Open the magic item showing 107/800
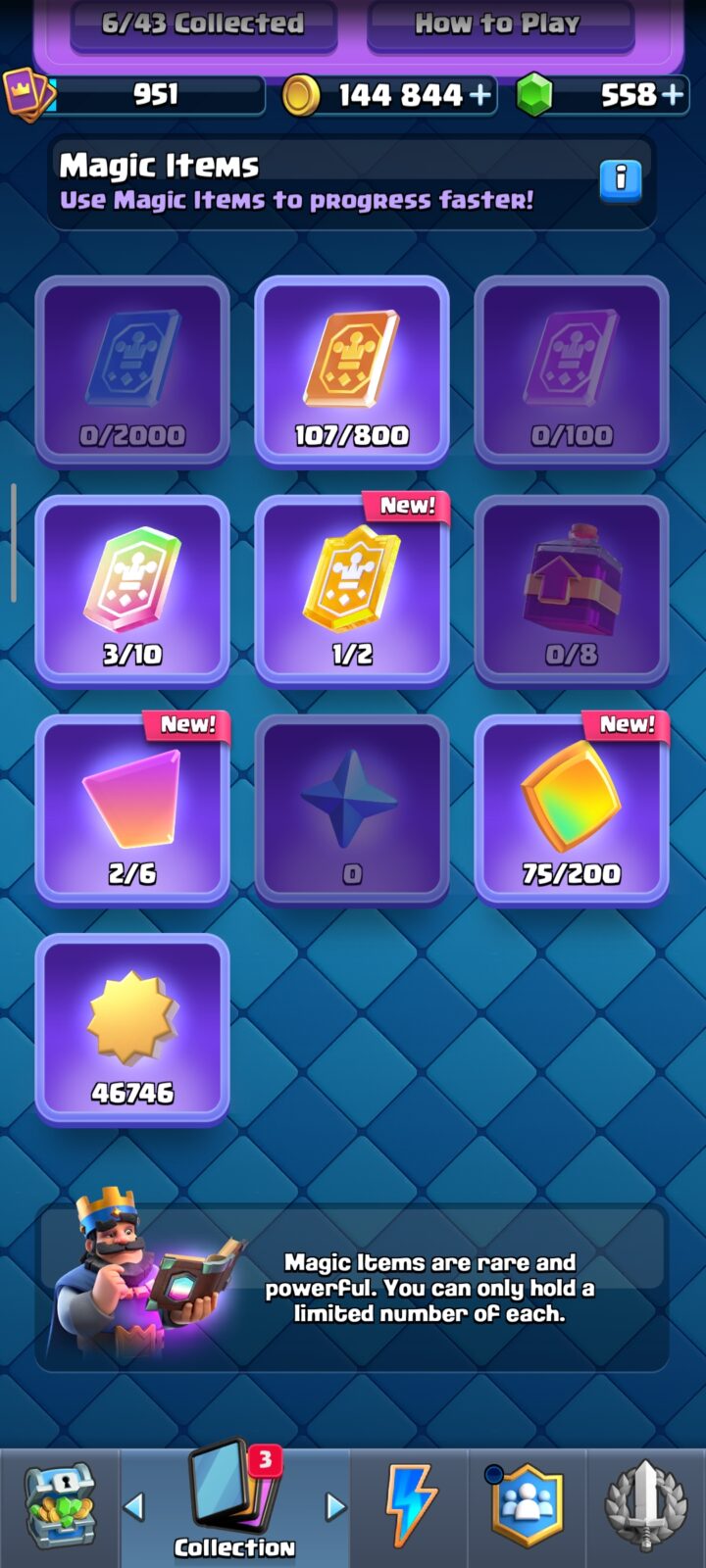 coord(352,370)
